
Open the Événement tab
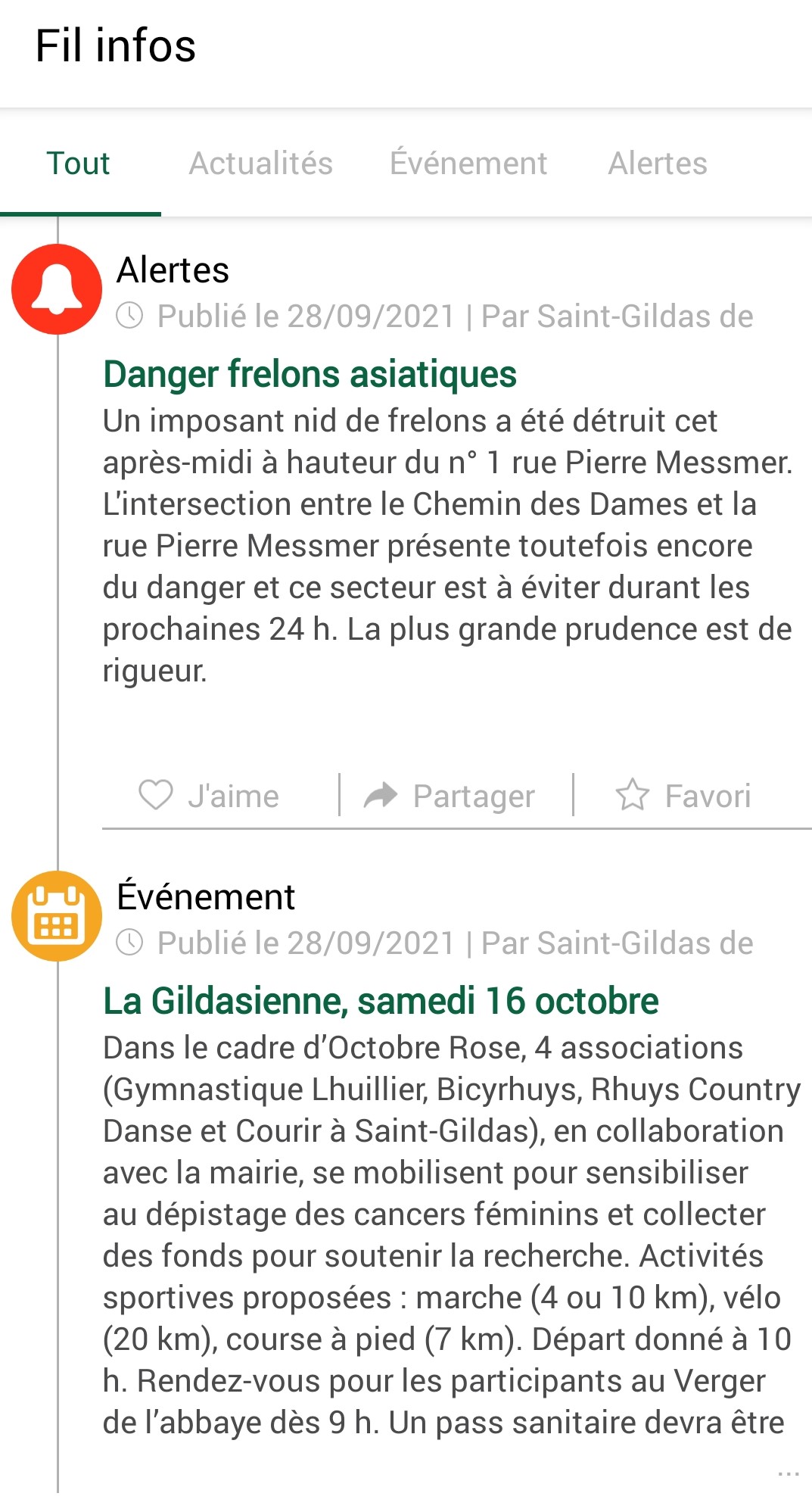click(x=468, y=164)
